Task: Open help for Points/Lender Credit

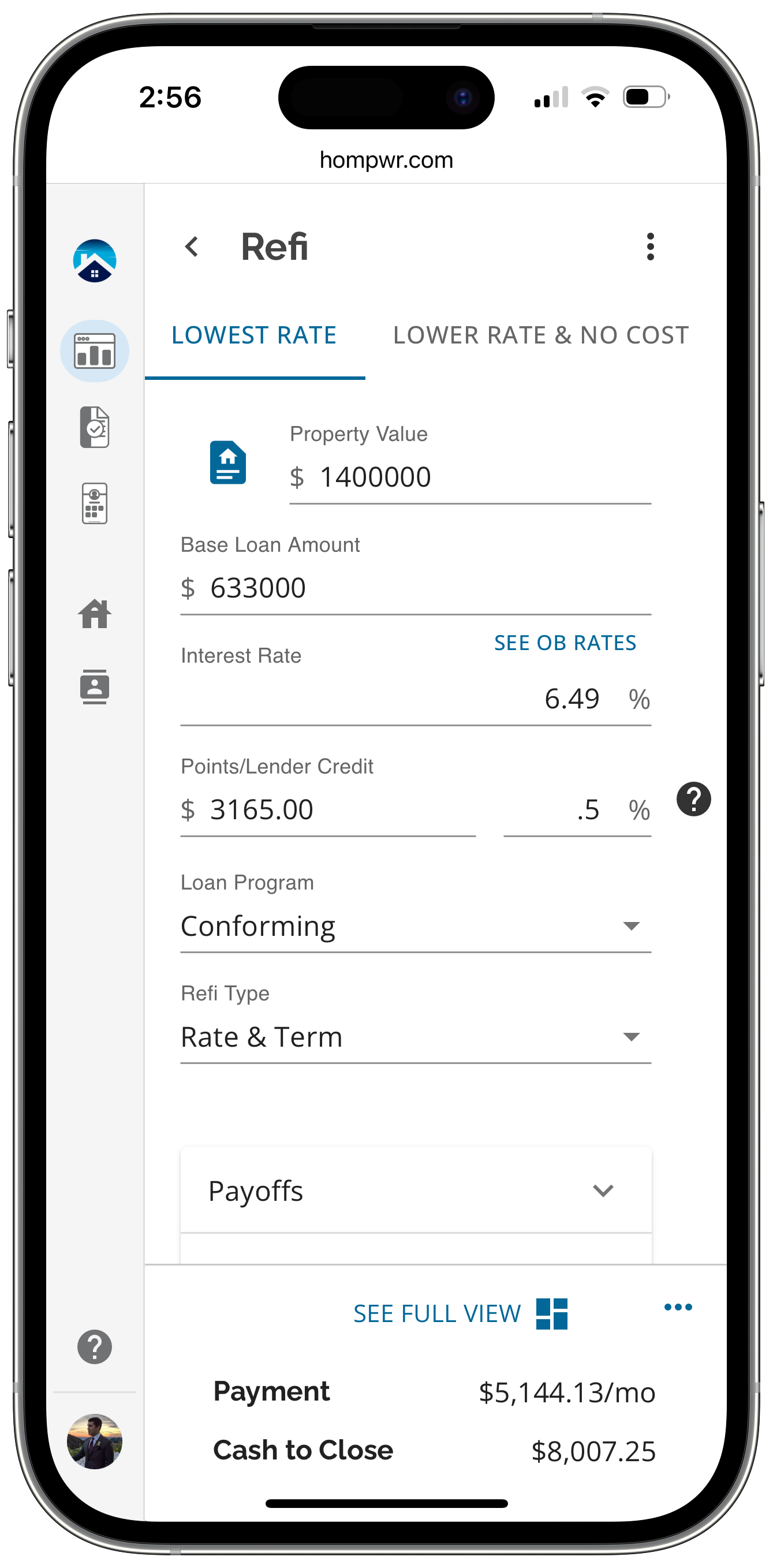Action: 693,799
